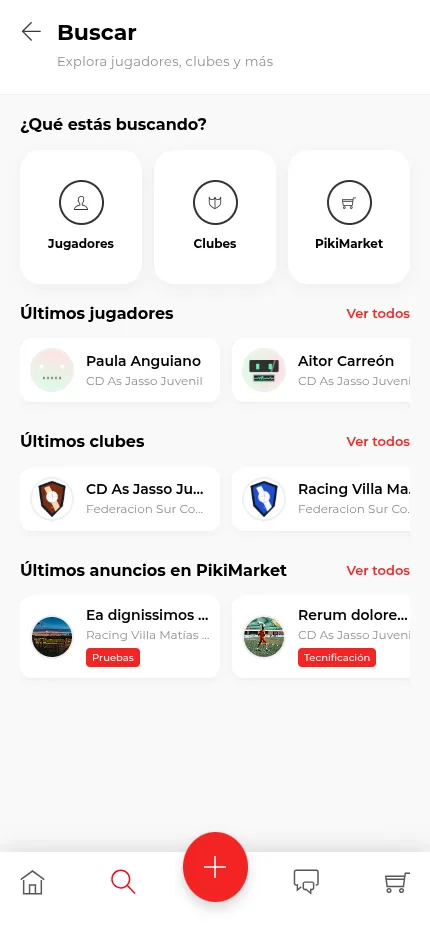View all latest PikiMarket ads

pos(378,571)
